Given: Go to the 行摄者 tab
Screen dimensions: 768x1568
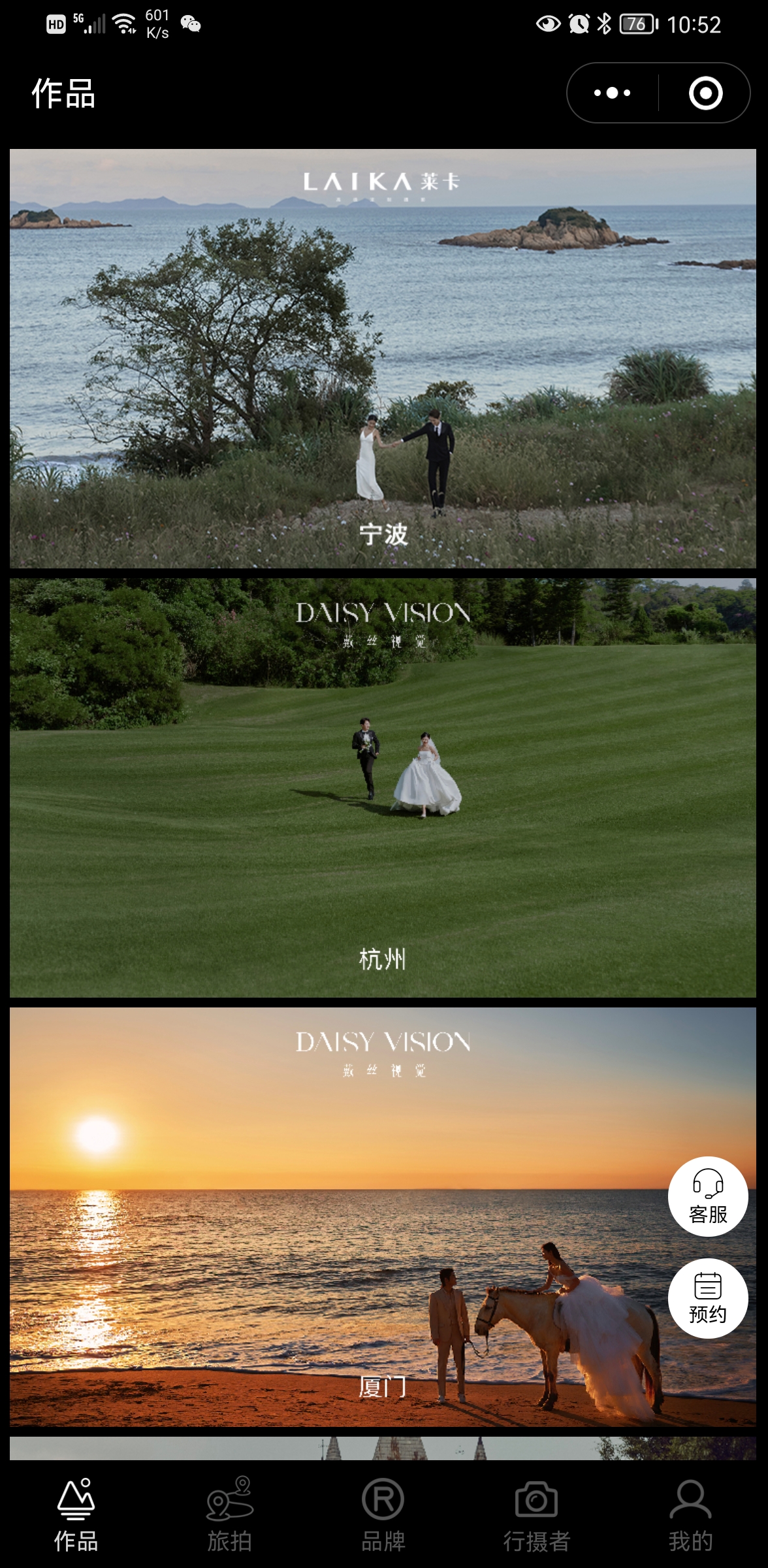Looking at the screenshot, I should [x=536, y=1514].
